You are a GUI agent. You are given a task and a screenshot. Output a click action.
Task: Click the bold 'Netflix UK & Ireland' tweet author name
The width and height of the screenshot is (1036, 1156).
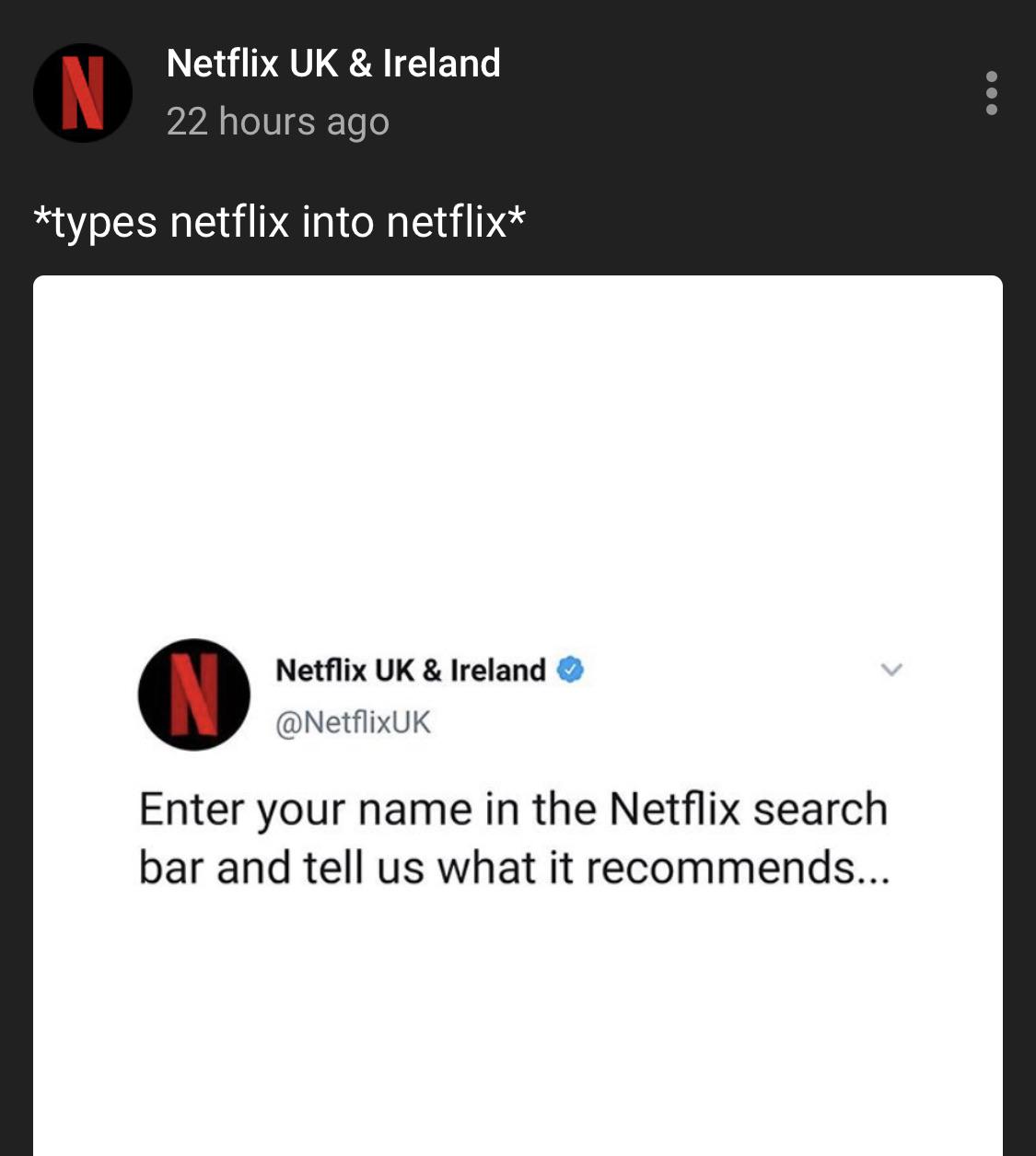pyautogui.click(x=411, y=670)
